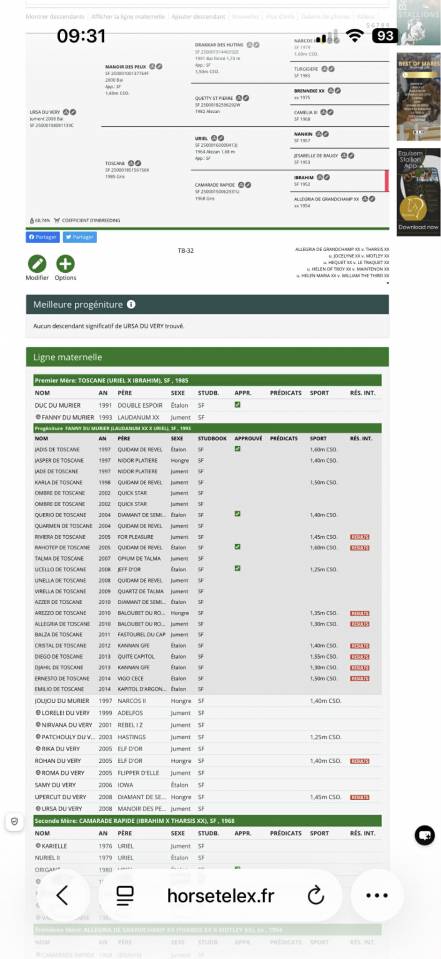The width and height of the screenshot is (441, 959).
Task: Open the Best of Mares ad banner
Action: pyautogui.click(x=418, y=97)
